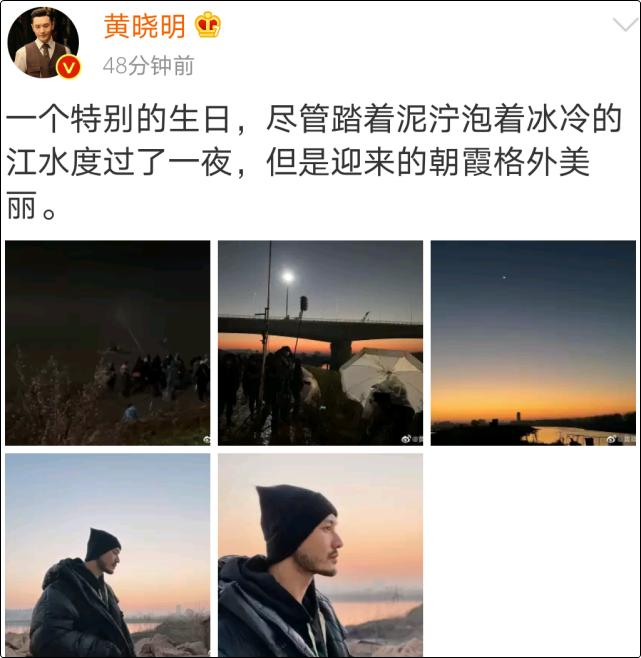Open the dark night crowd photo
The height and width of the screenshot is (658, 641).
tap(108, 343)
